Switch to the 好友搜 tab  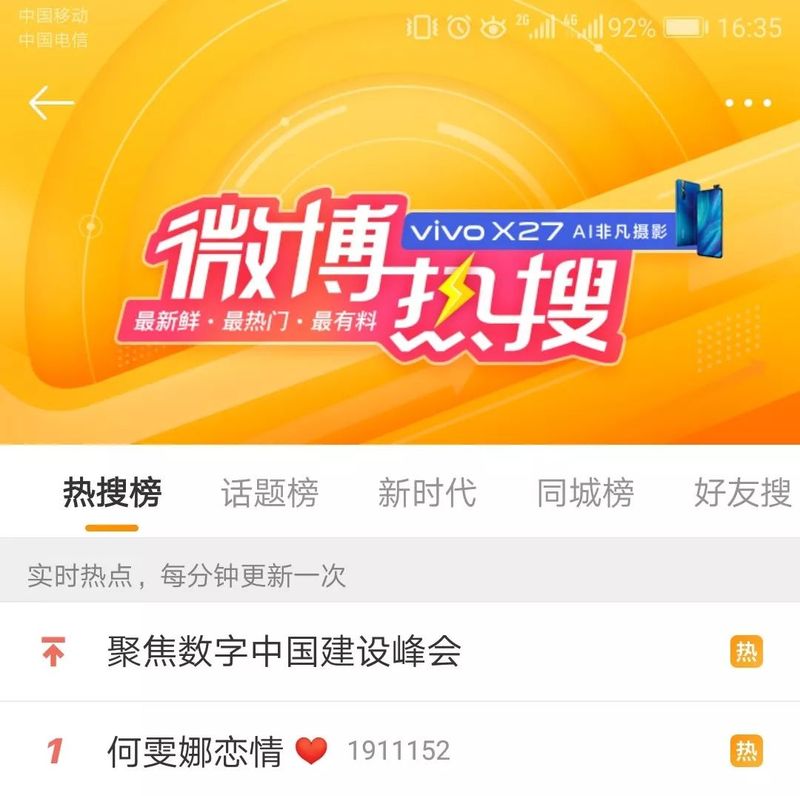coord(742,493)
